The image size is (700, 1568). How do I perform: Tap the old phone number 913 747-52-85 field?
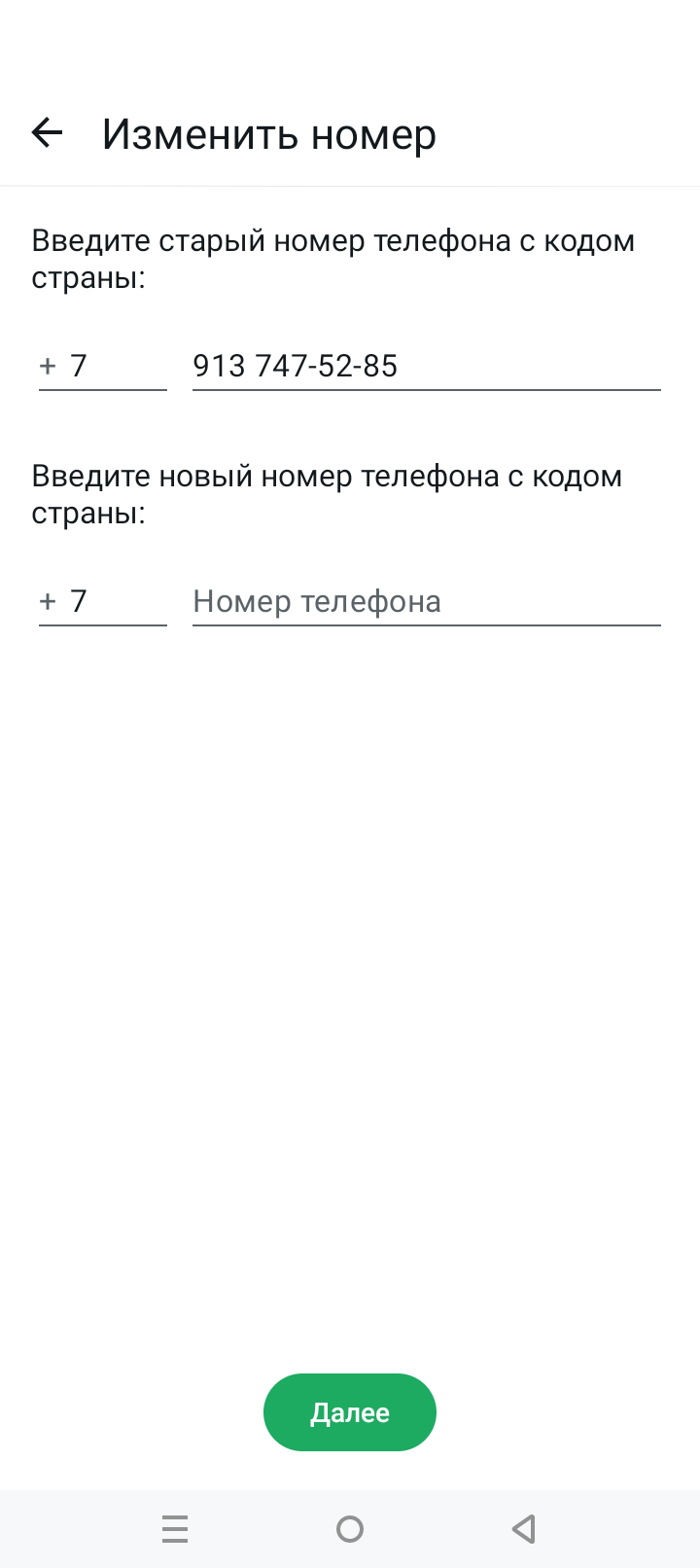[427, 367]
